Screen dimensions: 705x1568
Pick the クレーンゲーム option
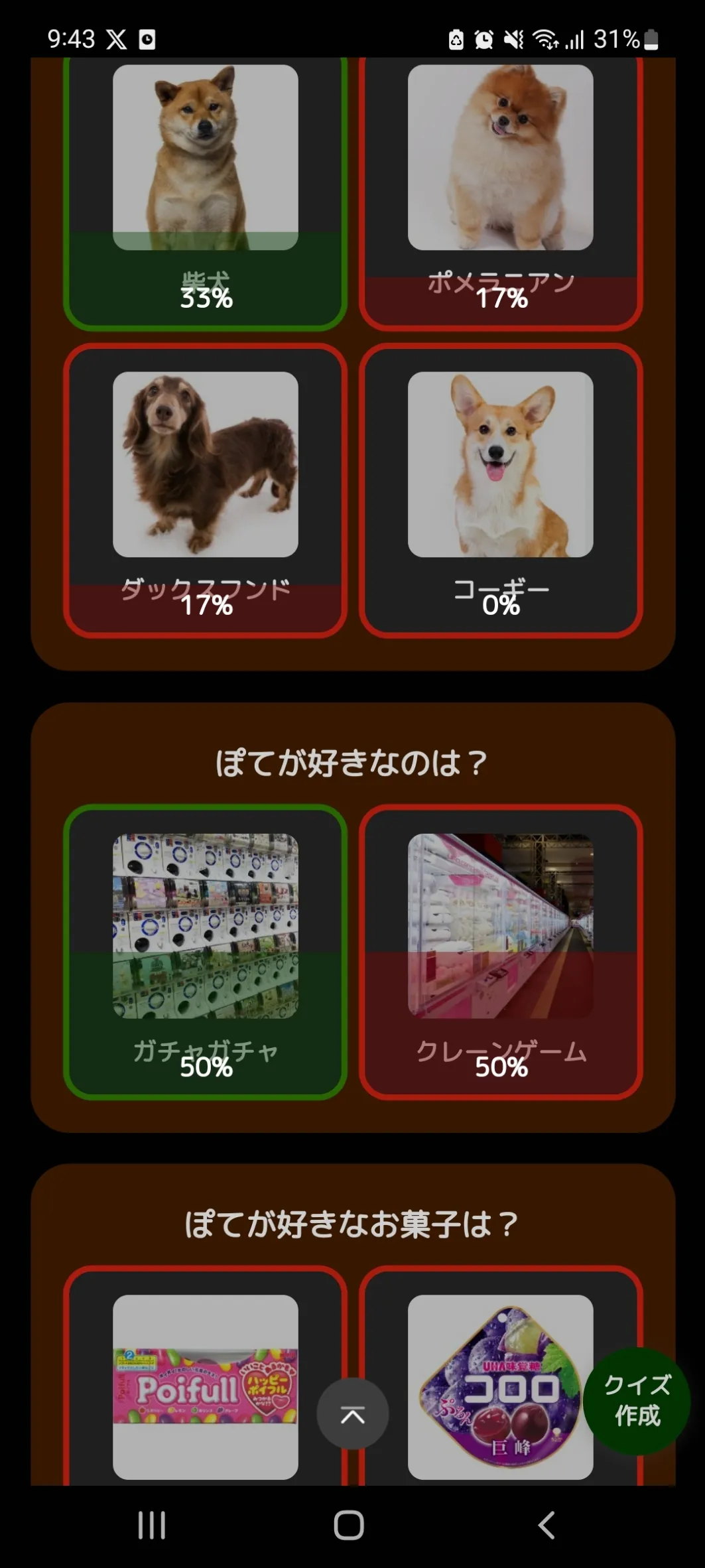(x=501, y=952)
